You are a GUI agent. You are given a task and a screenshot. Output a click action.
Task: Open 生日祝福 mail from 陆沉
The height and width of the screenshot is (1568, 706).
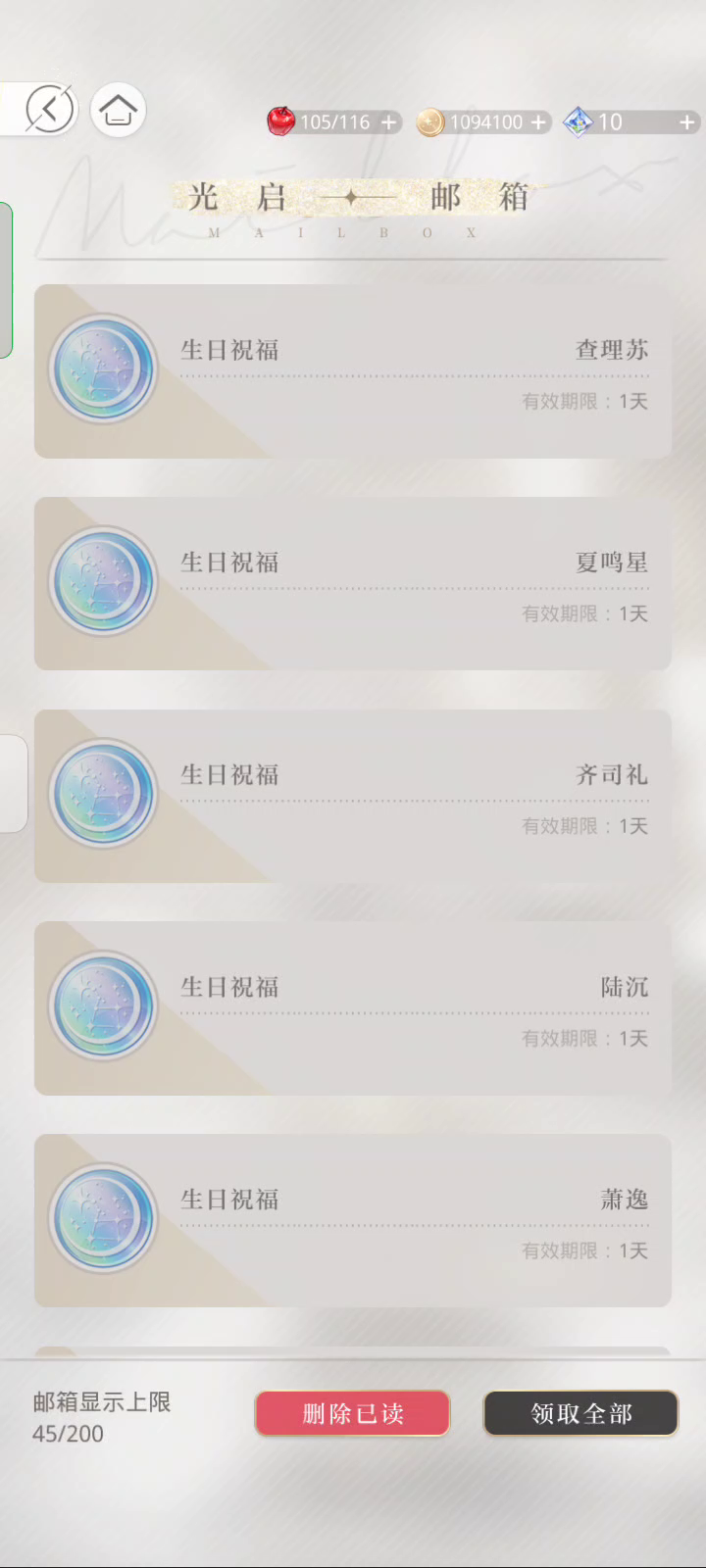click(x=353, y=1008)
